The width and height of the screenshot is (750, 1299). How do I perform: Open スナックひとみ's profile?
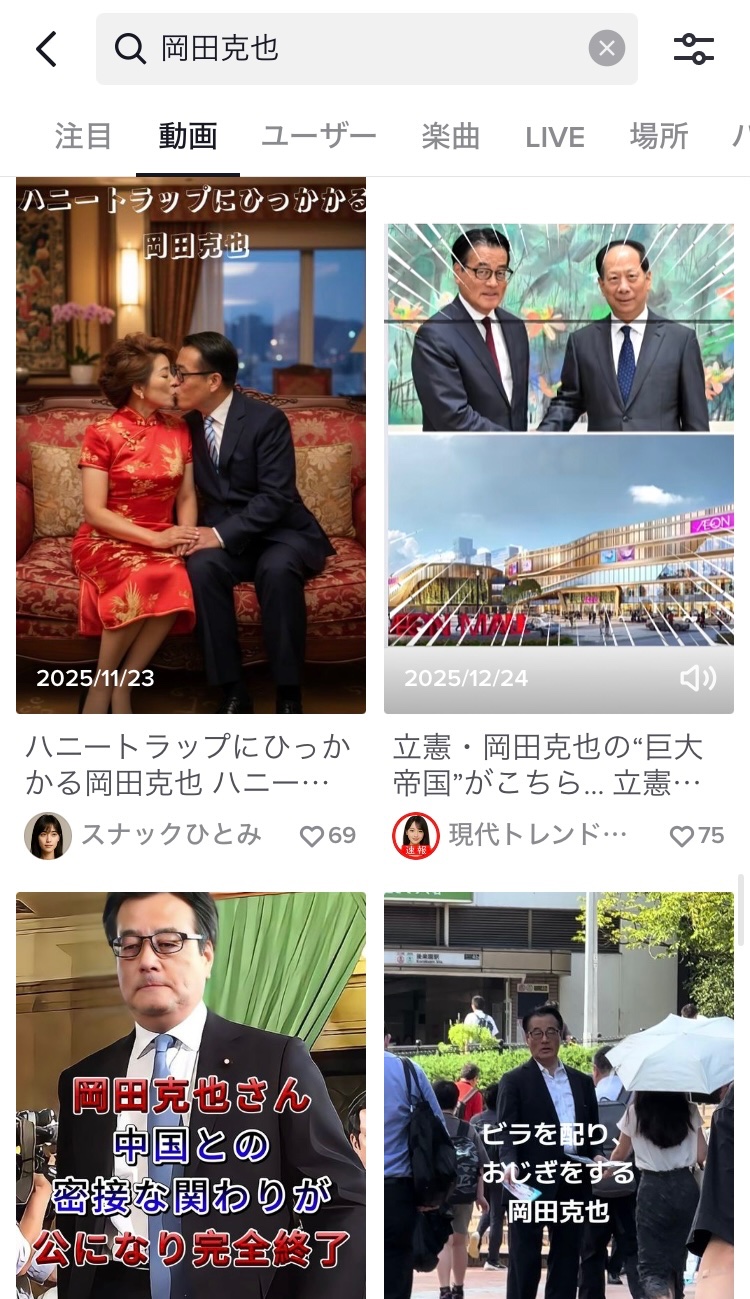click(x=48, y=836)
